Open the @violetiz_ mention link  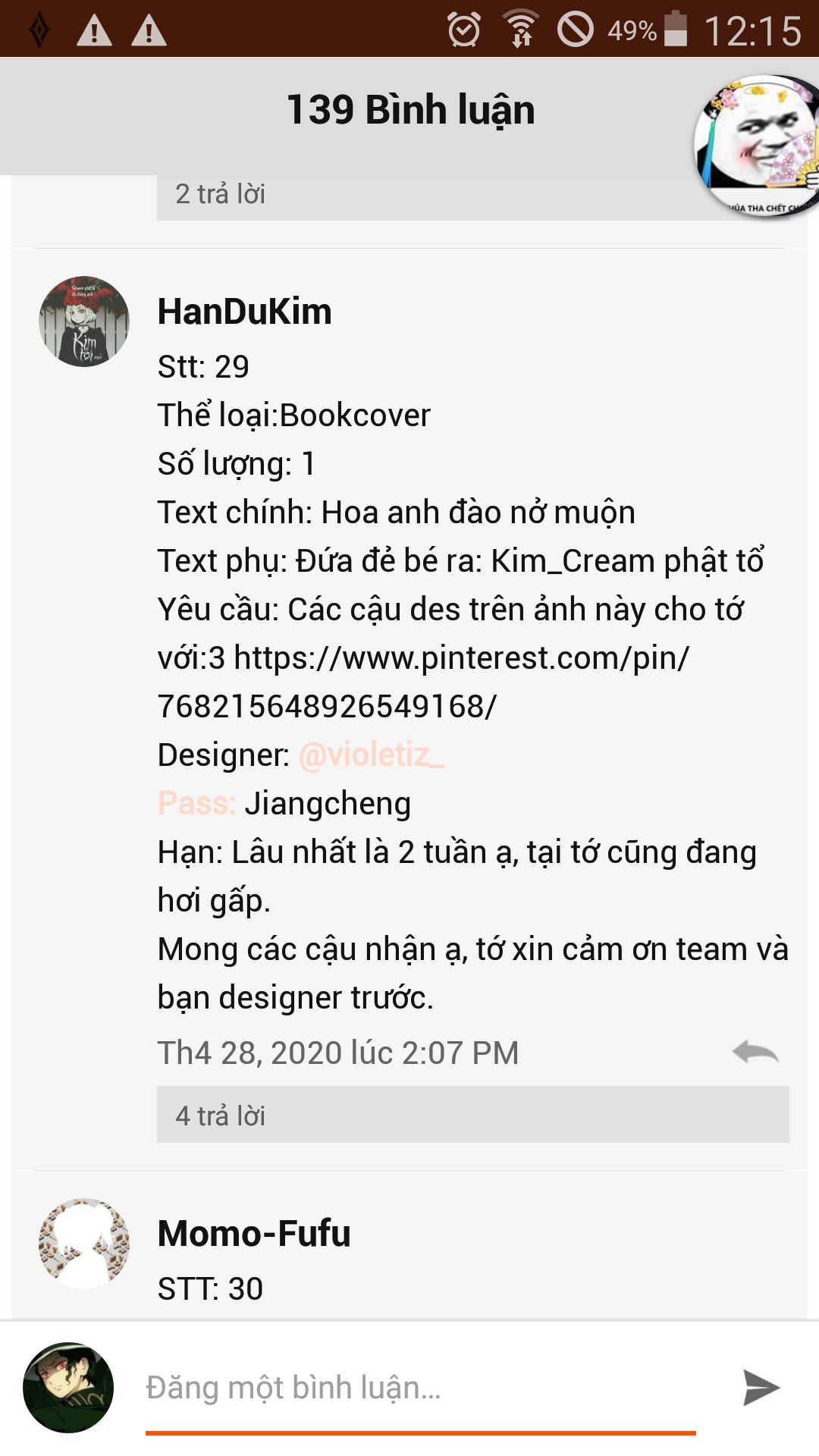tap(372, 755)
